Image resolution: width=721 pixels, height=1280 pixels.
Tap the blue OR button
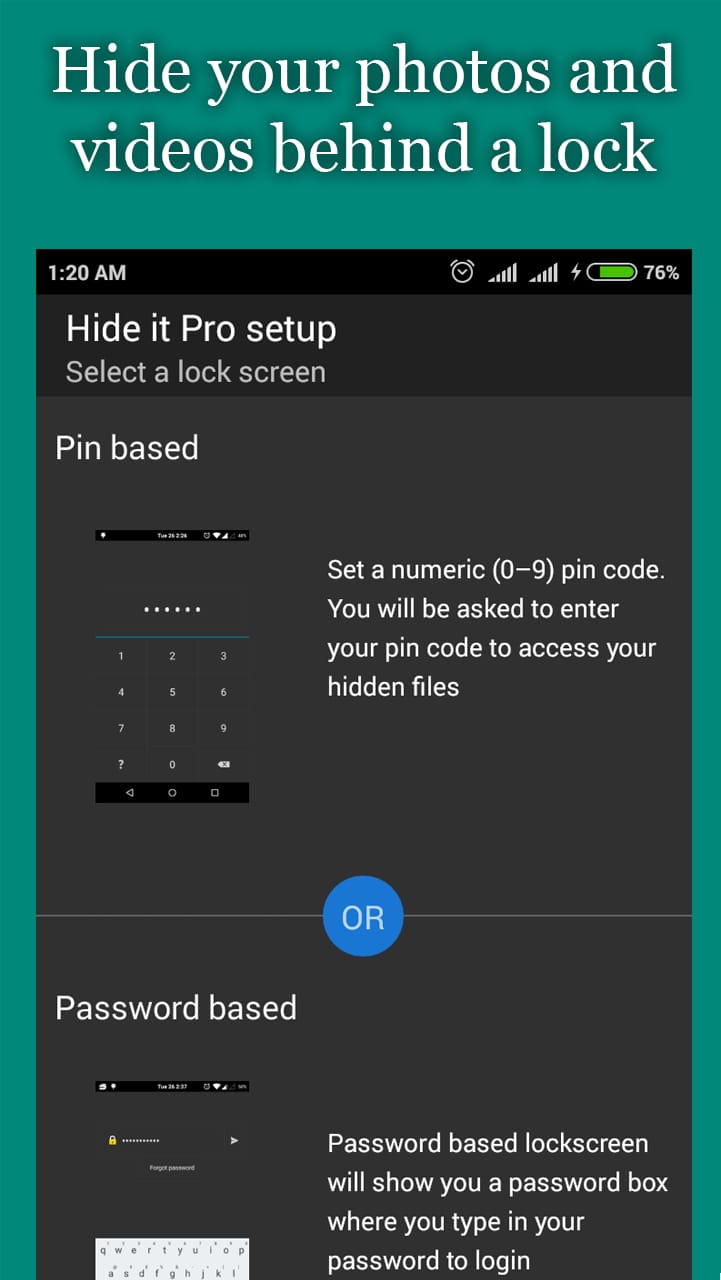tap(362, 916)
